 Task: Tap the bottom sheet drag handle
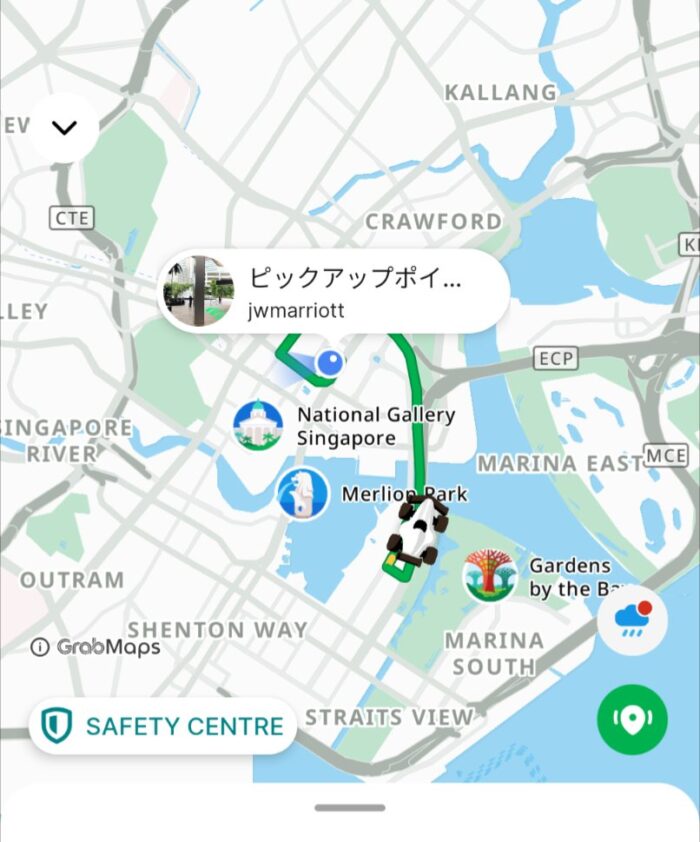coord(349,808)
